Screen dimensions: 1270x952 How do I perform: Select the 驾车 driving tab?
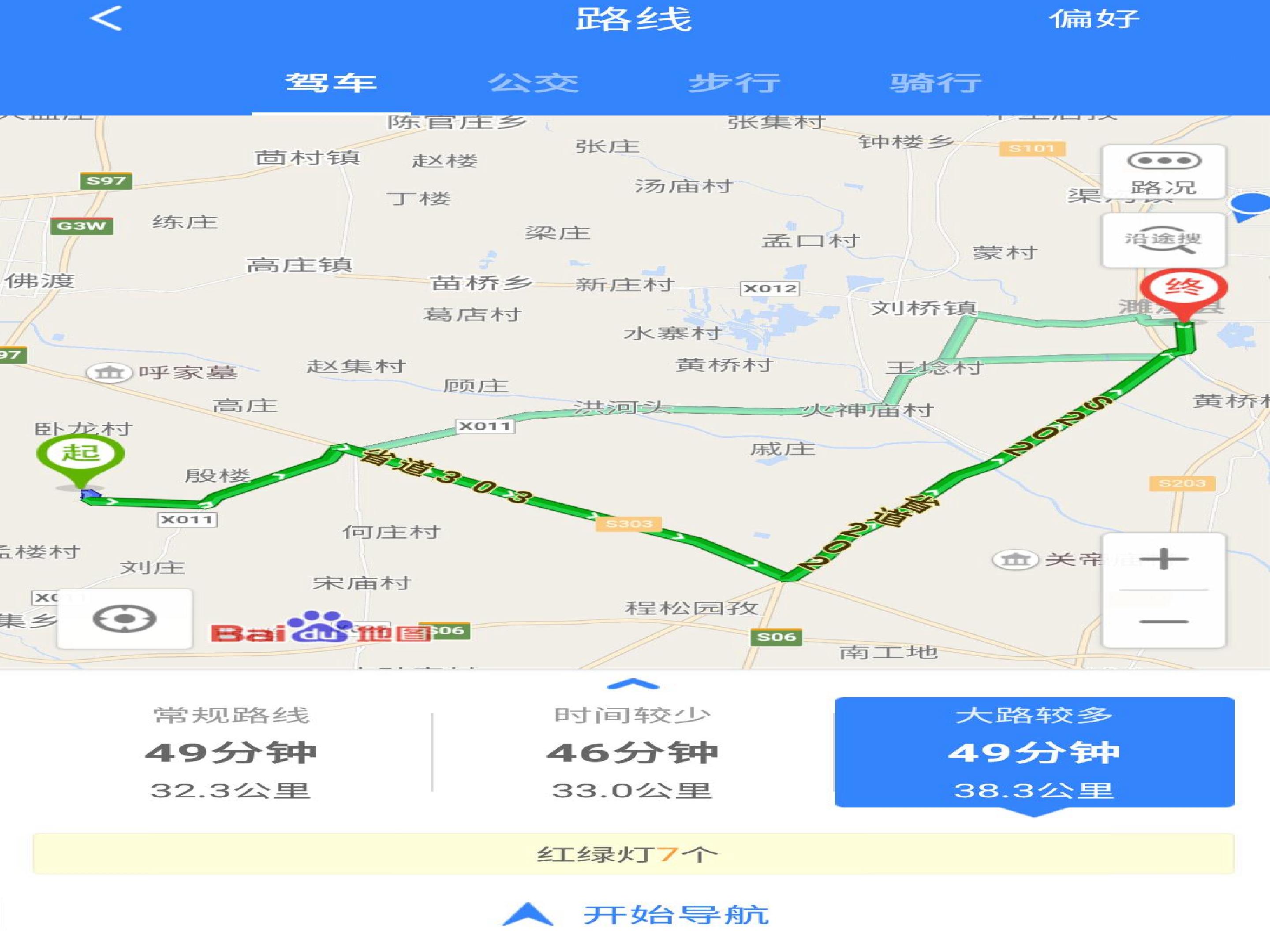(x=331, y=83)
